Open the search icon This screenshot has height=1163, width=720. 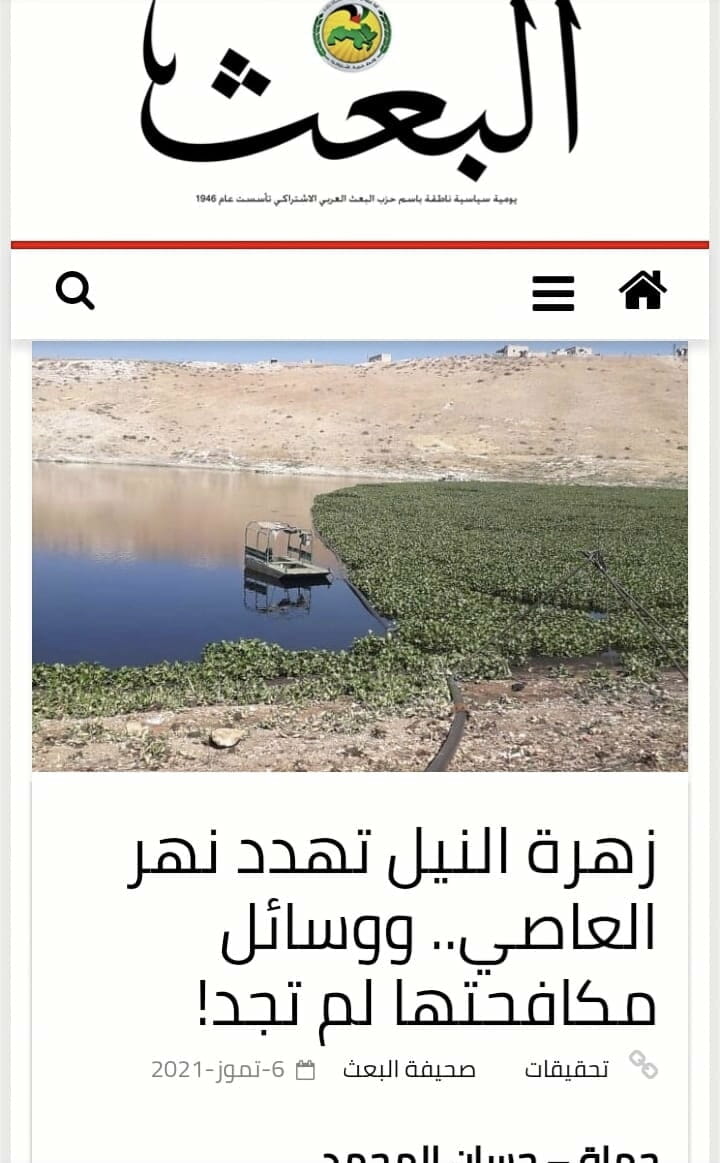75,291
